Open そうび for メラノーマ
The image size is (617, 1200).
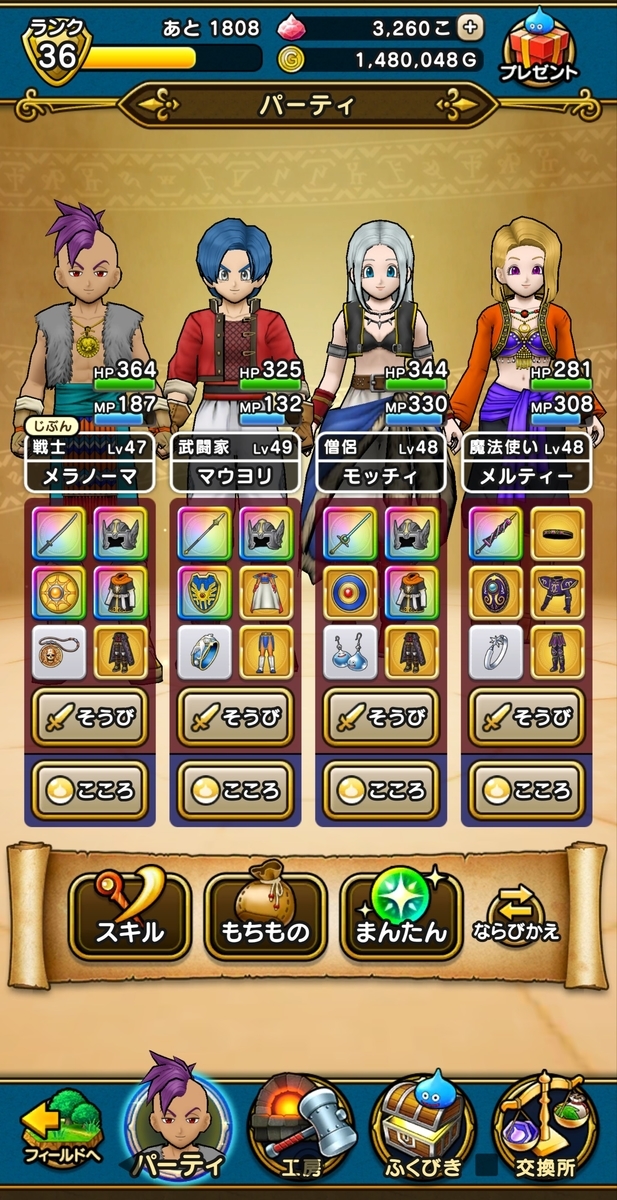click(90, 717)
